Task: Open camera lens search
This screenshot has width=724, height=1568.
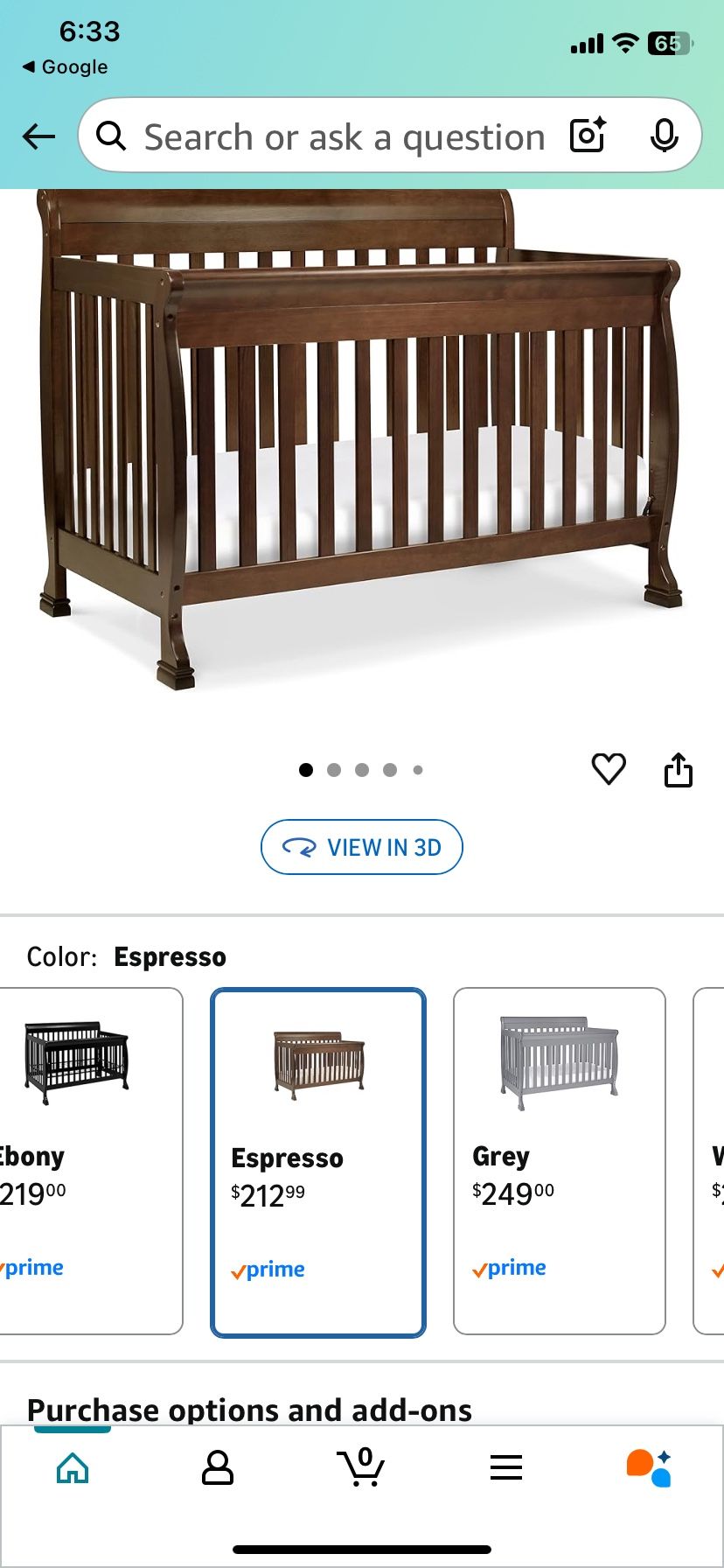Action: pyautogui.click(x=588, y=136)
